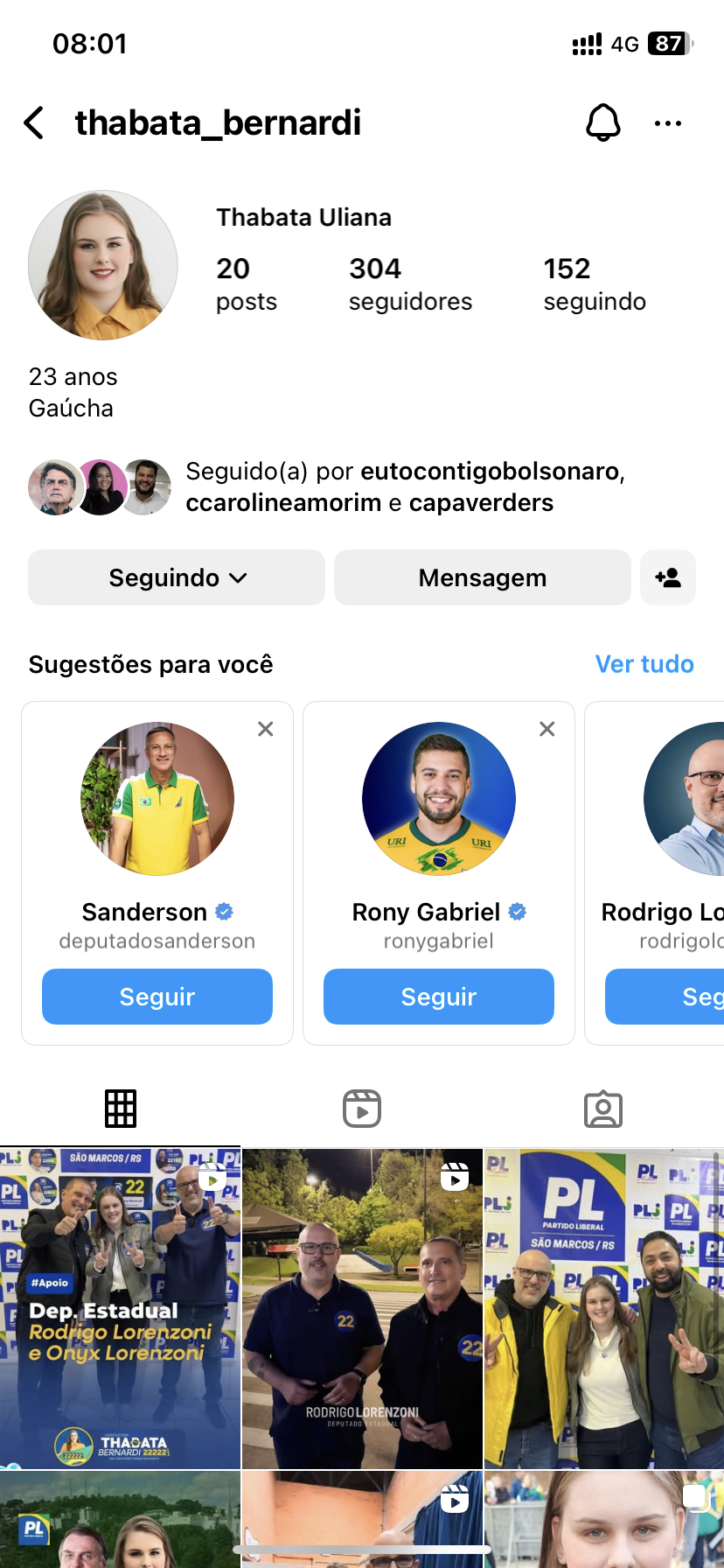This screenshot has width=724, height=1568.
Task: Open the night reel with Rodrigo Lorenzoni caption
Action: [x=362, y=1308]
